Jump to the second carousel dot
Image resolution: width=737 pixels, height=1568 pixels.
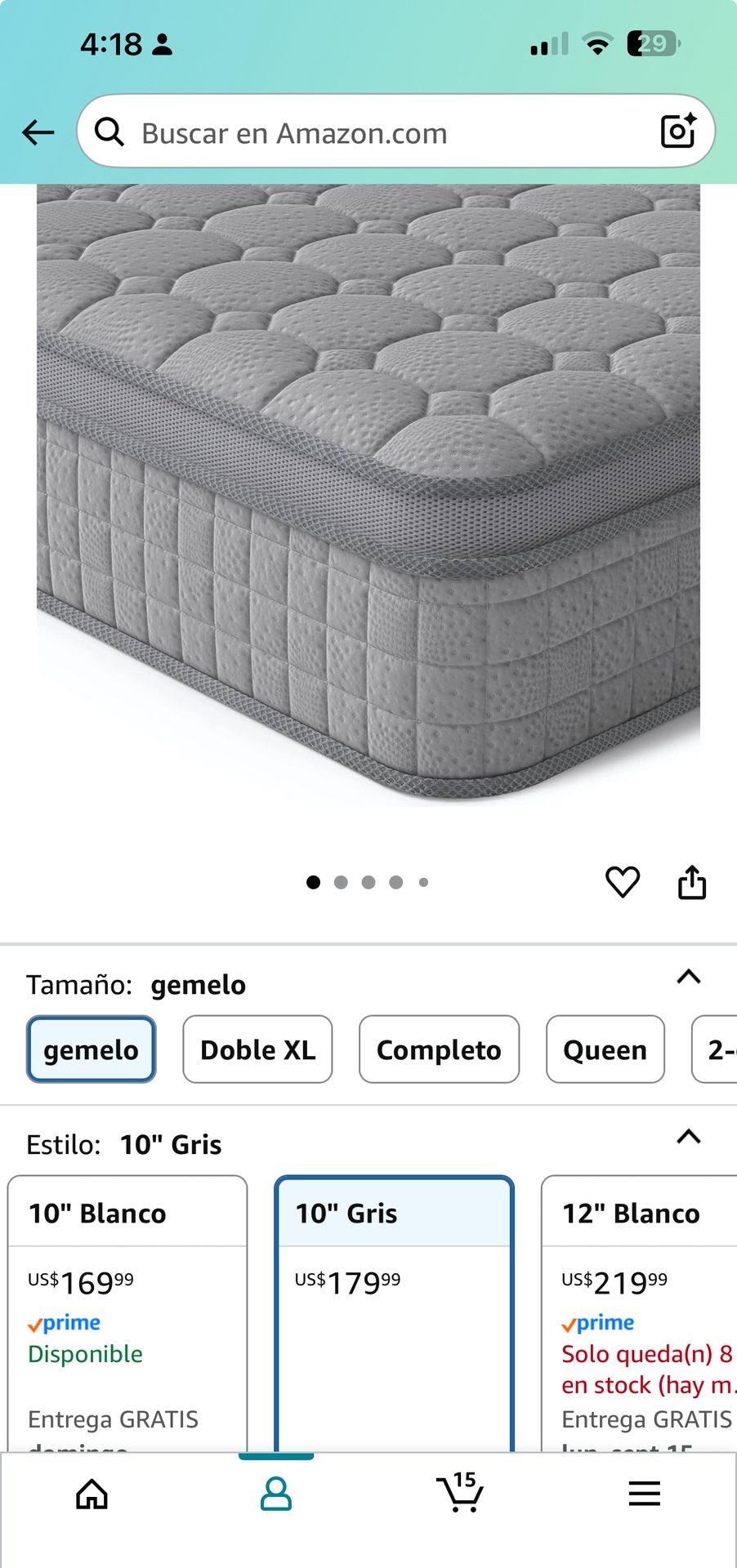[342, 882]
